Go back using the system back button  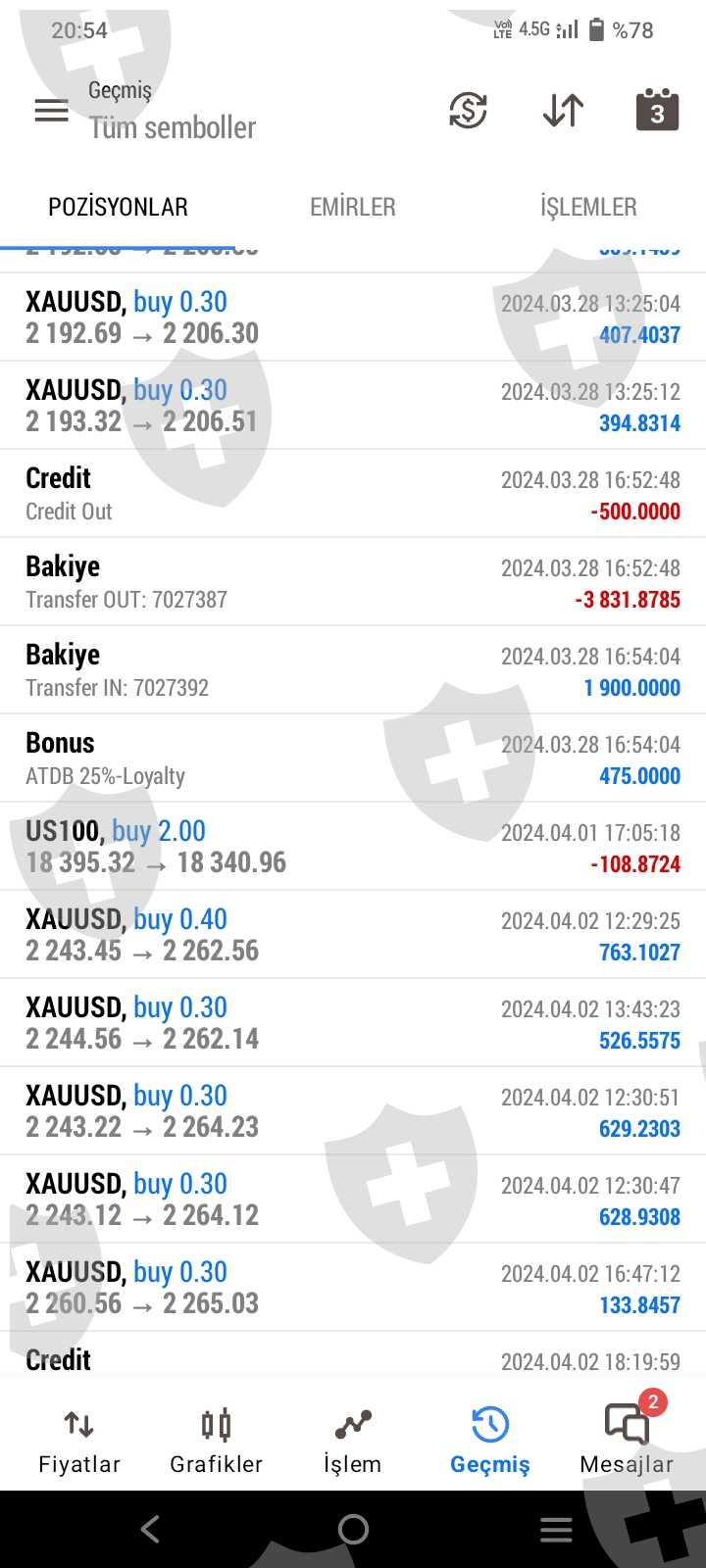(150, 1529)
